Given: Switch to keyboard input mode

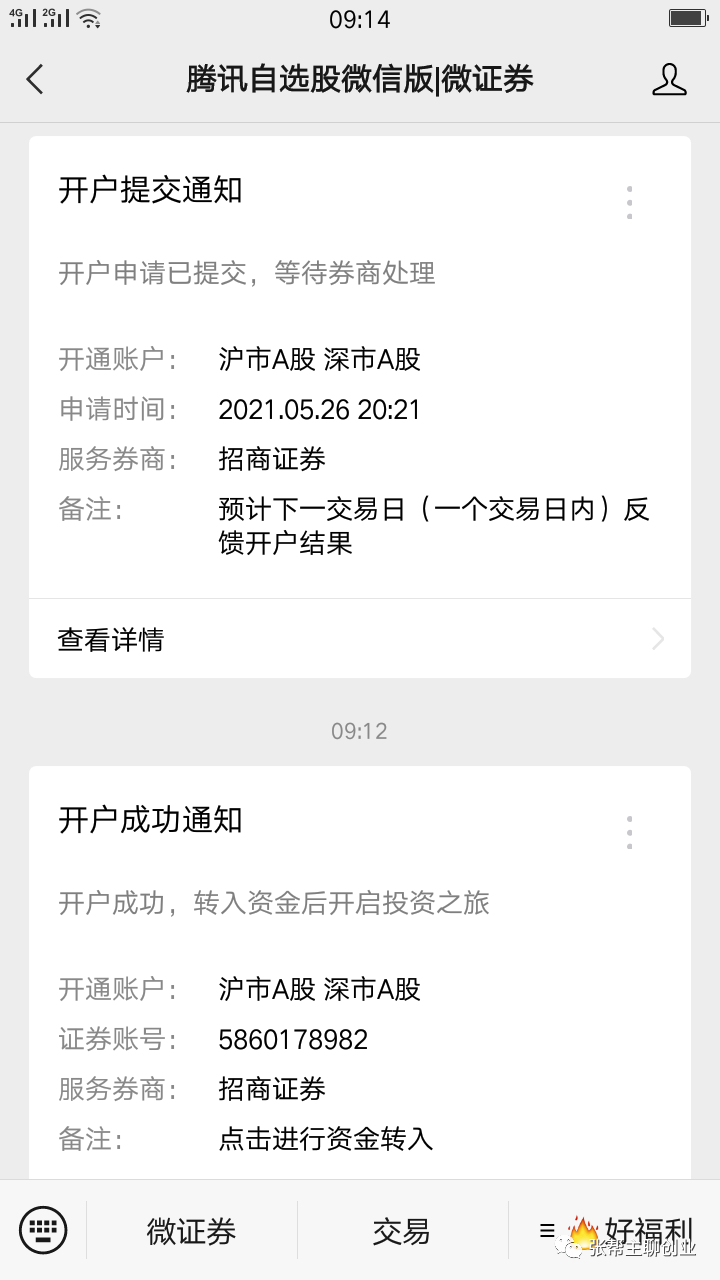Looking at the screenshot, I should [x=43, y=1230].
